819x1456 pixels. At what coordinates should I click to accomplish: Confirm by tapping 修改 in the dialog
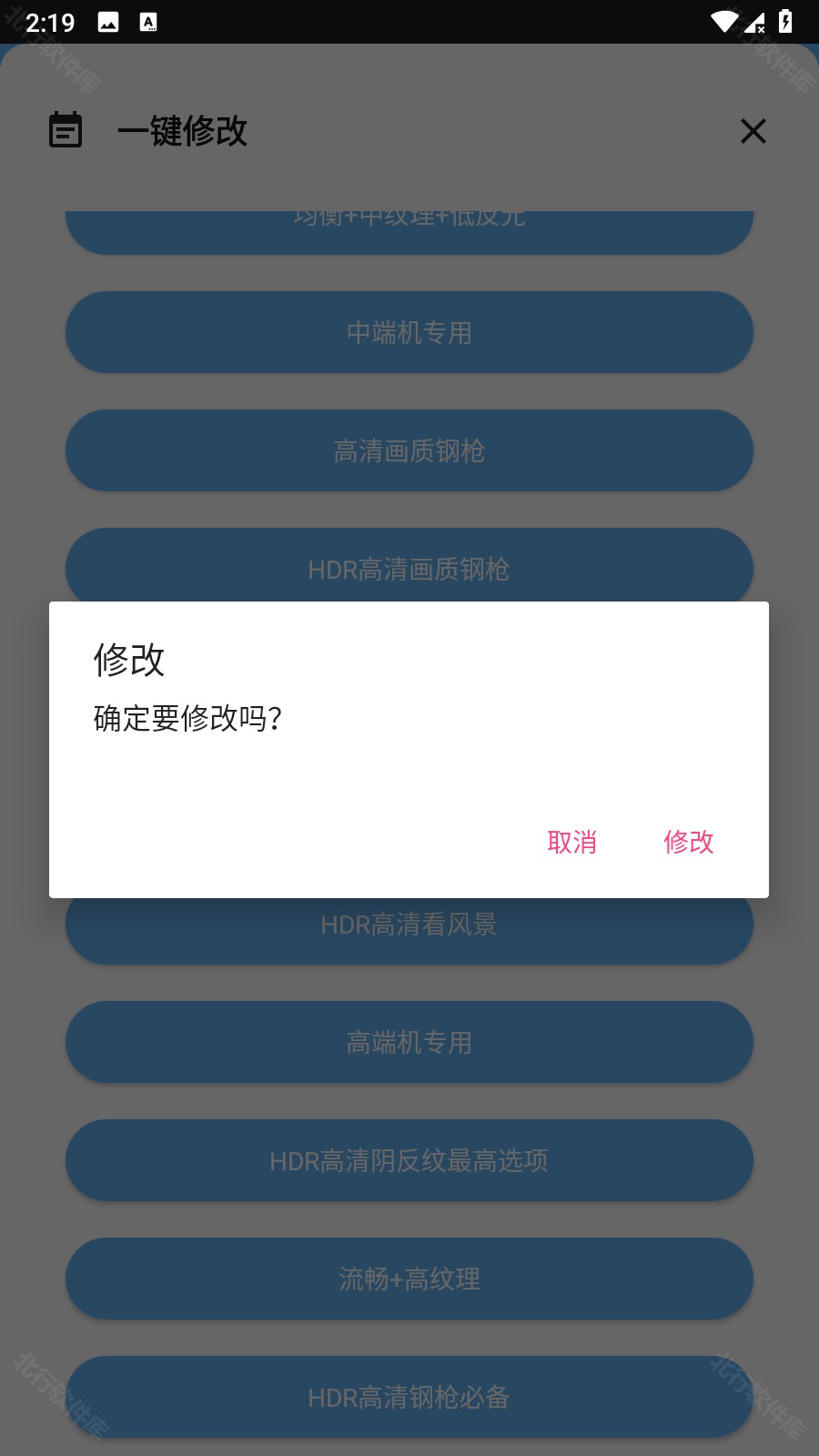coord(689,844)
